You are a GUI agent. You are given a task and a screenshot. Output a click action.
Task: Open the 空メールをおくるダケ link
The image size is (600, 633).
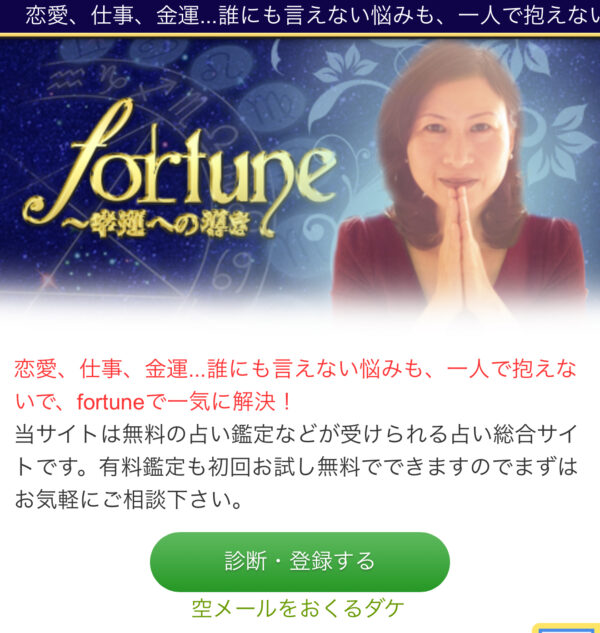click(298, 608)
